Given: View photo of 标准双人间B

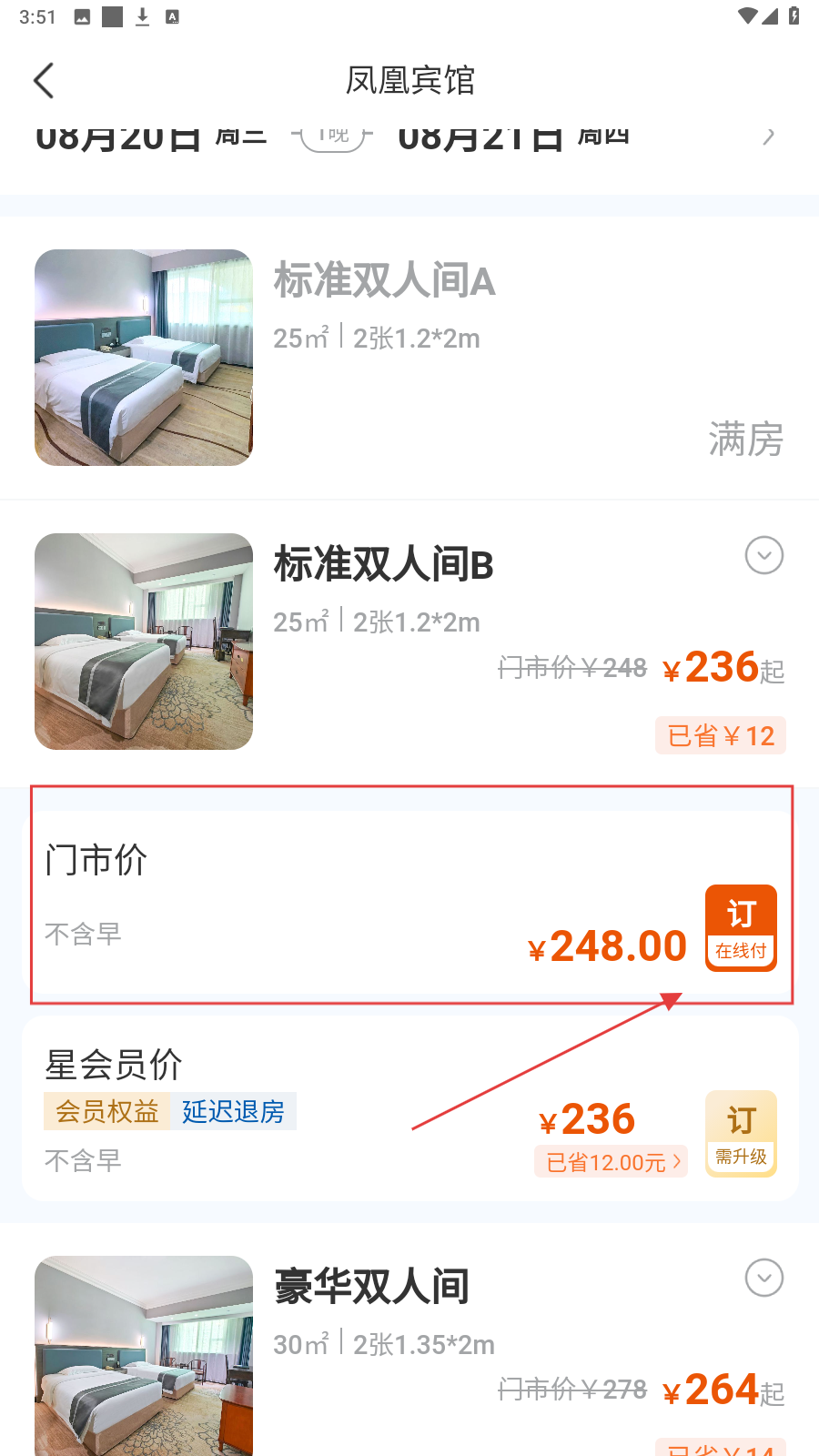Looking at the screenshot, I should 144,642.
